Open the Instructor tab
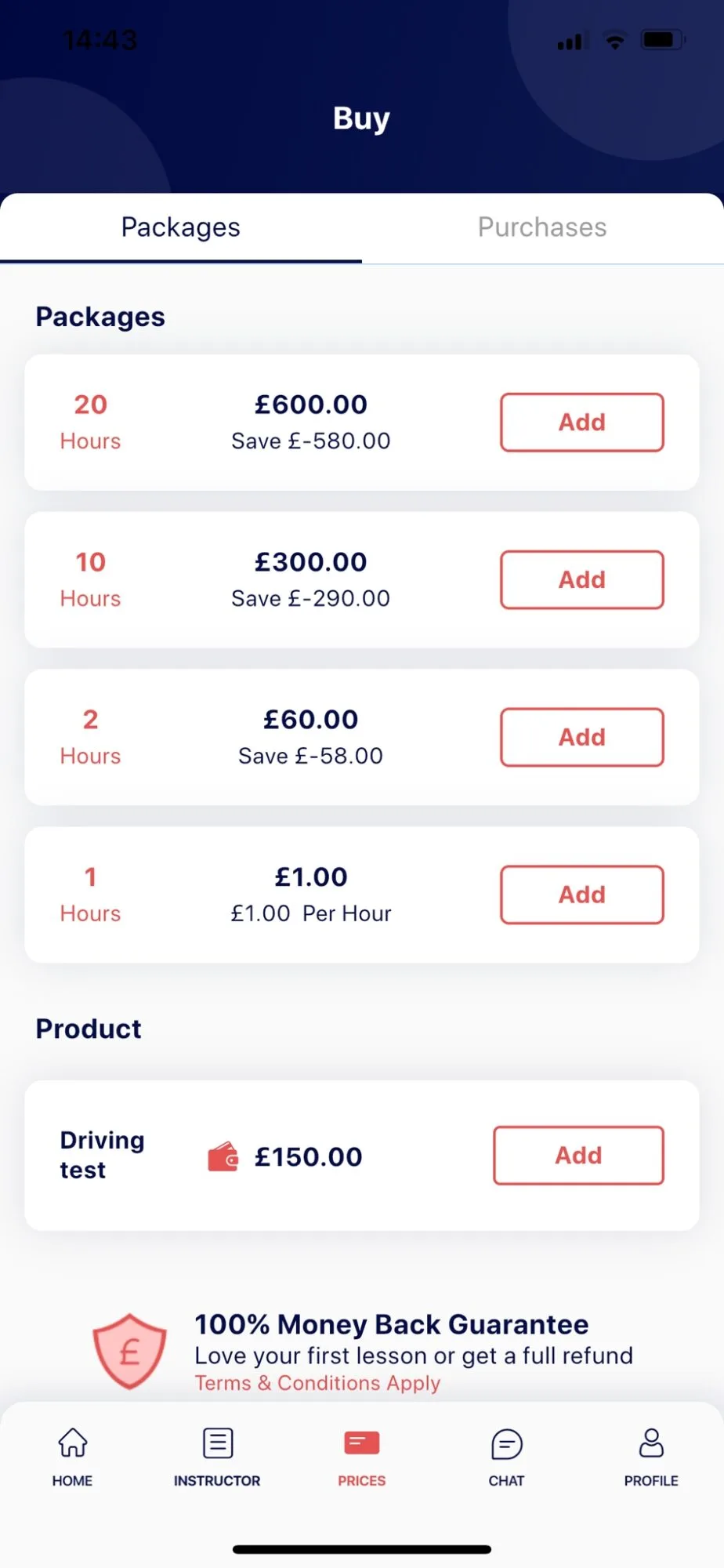Image resolution: width=724 pixels, height=1568 pixels. click(217, 1457)
